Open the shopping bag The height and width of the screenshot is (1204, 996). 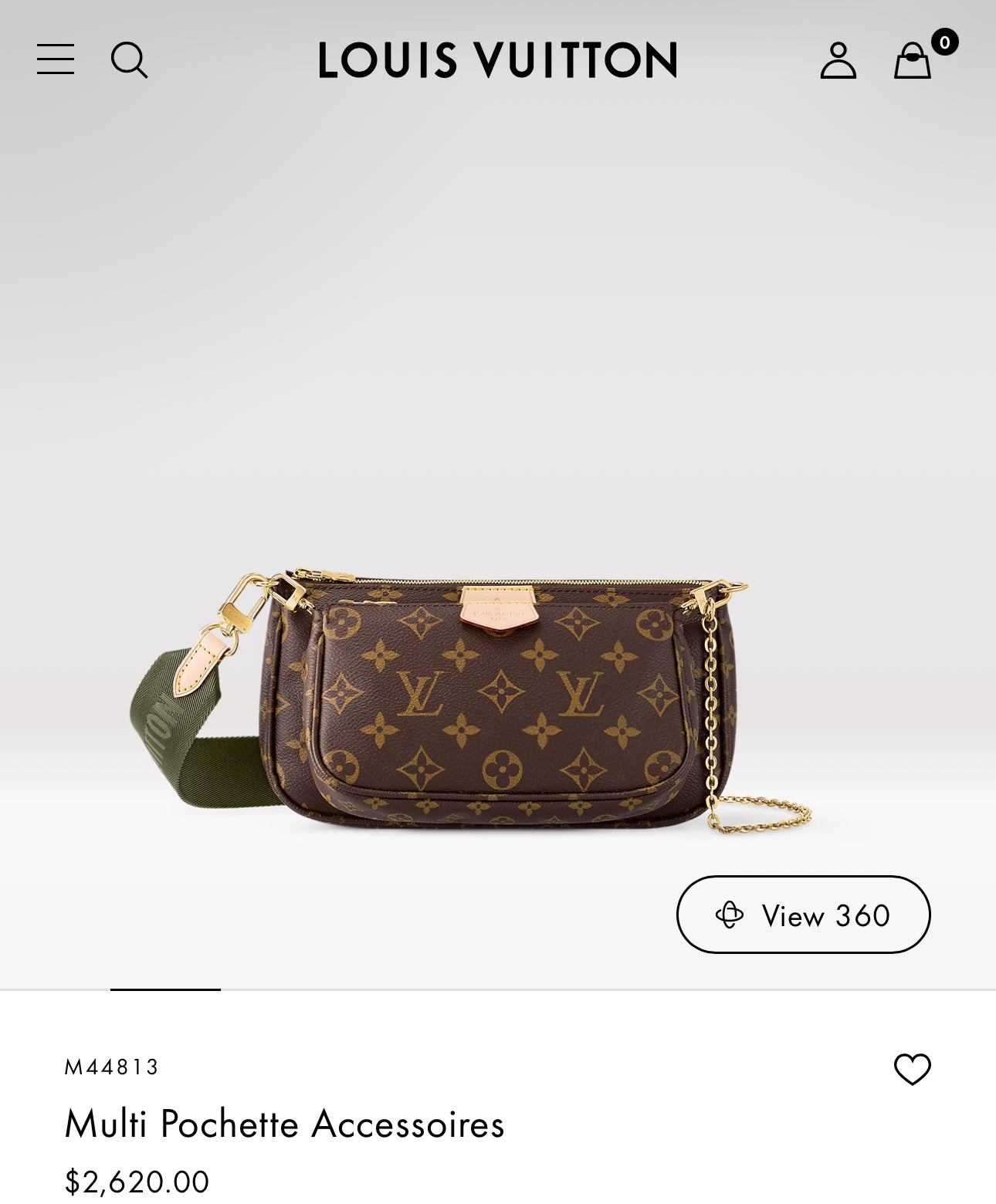(913, 60)
